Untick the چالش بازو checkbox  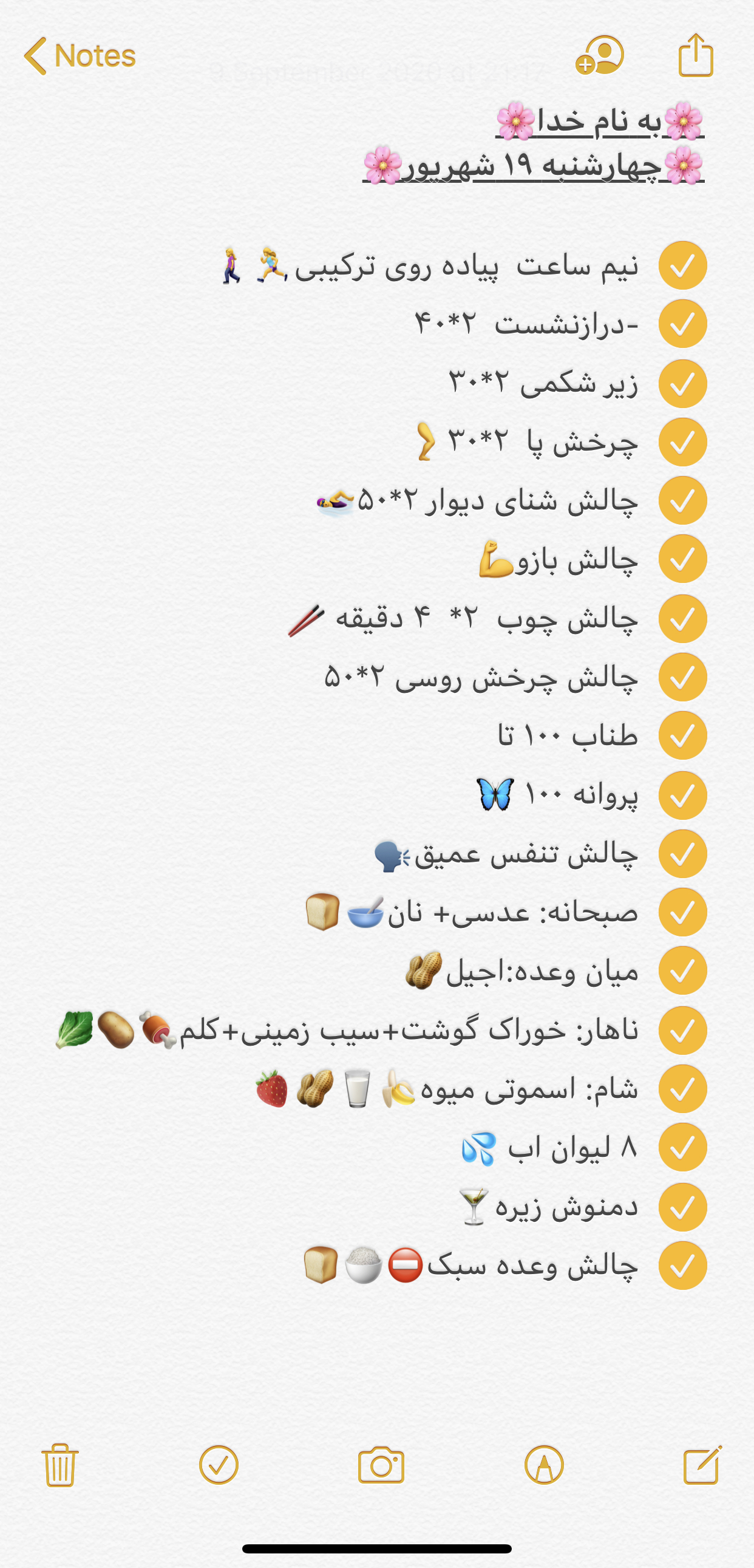point(683,559)
